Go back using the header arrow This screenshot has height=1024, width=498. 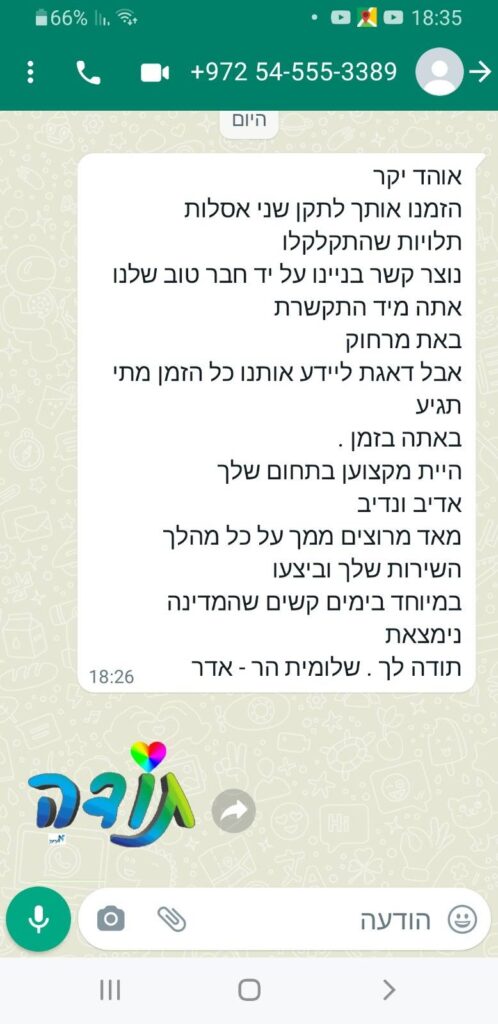(x=480, y=72)
